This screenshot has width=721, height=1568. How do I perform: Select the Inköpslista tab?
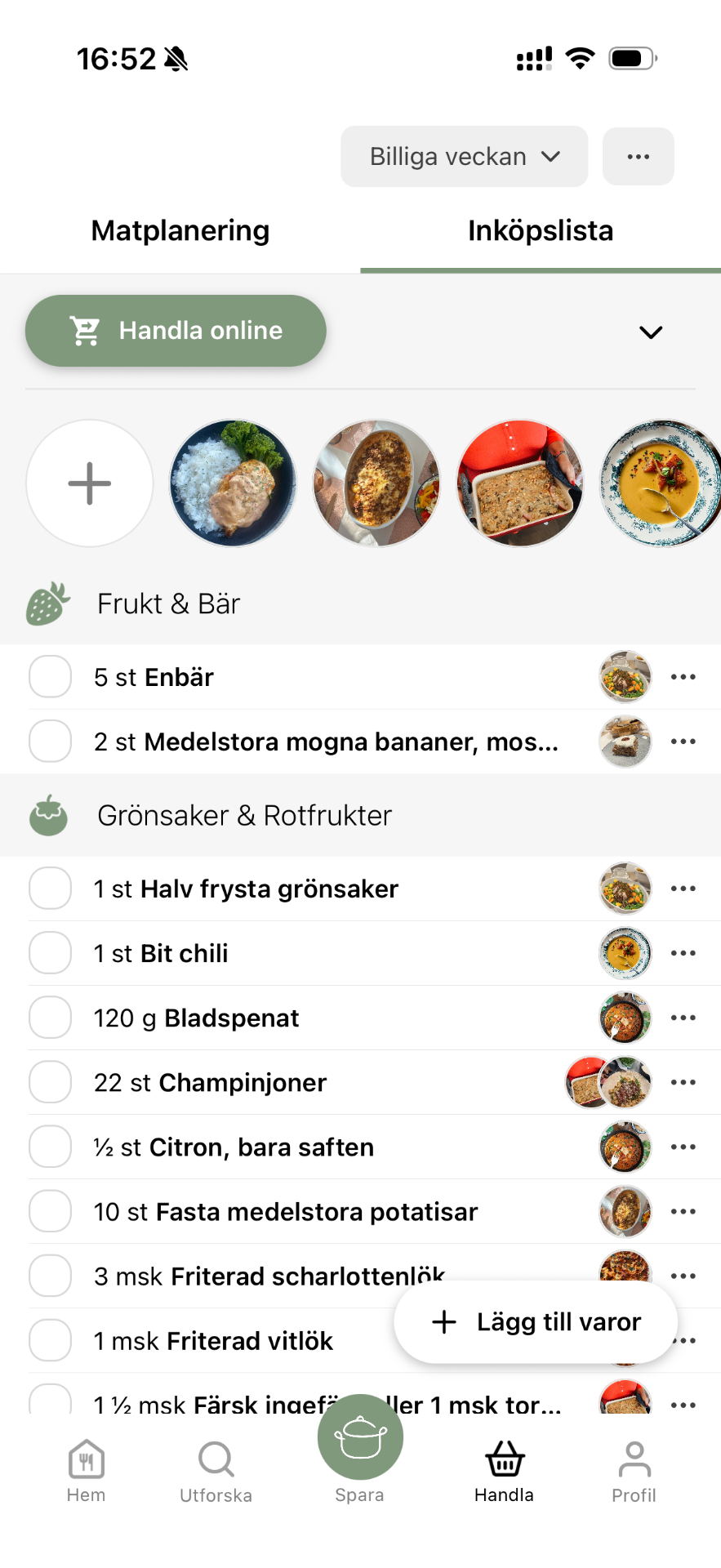(x=541, y=230)
